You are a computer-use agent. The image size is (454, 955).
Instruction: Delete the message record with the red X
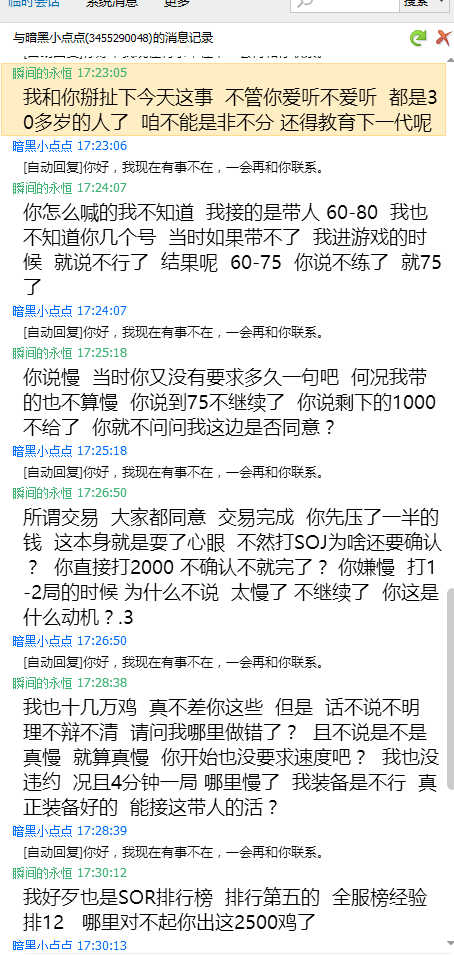tap(443, 38)
